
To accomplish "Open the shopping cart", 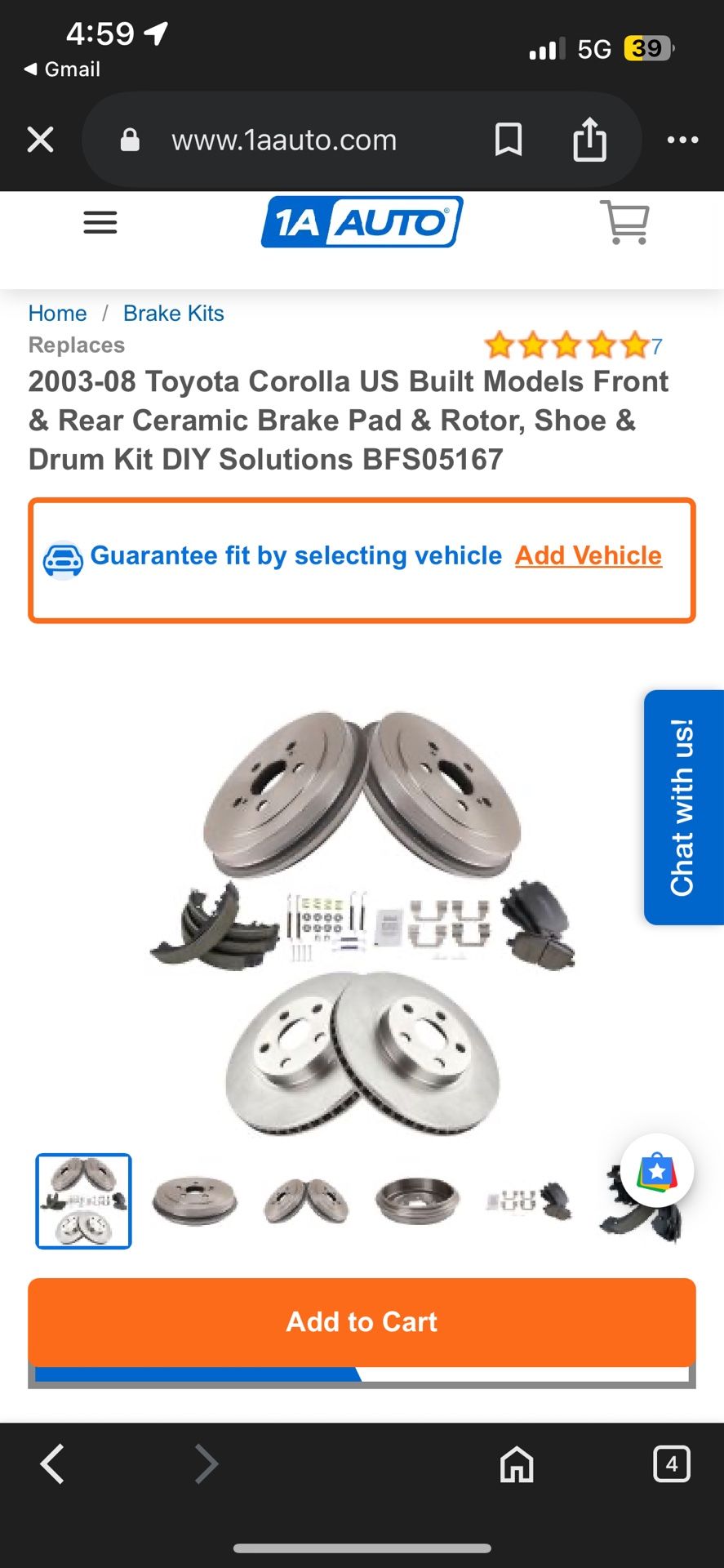I will coord(625,221).
